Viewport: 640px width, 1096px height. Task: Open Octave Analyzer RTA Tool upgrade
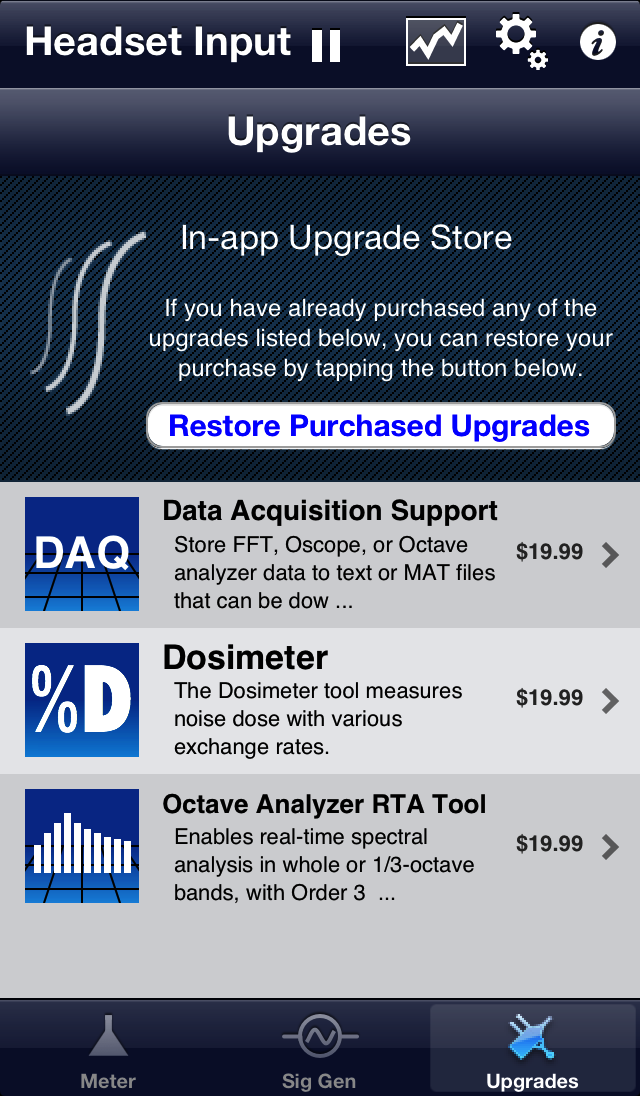click(320, 847)
